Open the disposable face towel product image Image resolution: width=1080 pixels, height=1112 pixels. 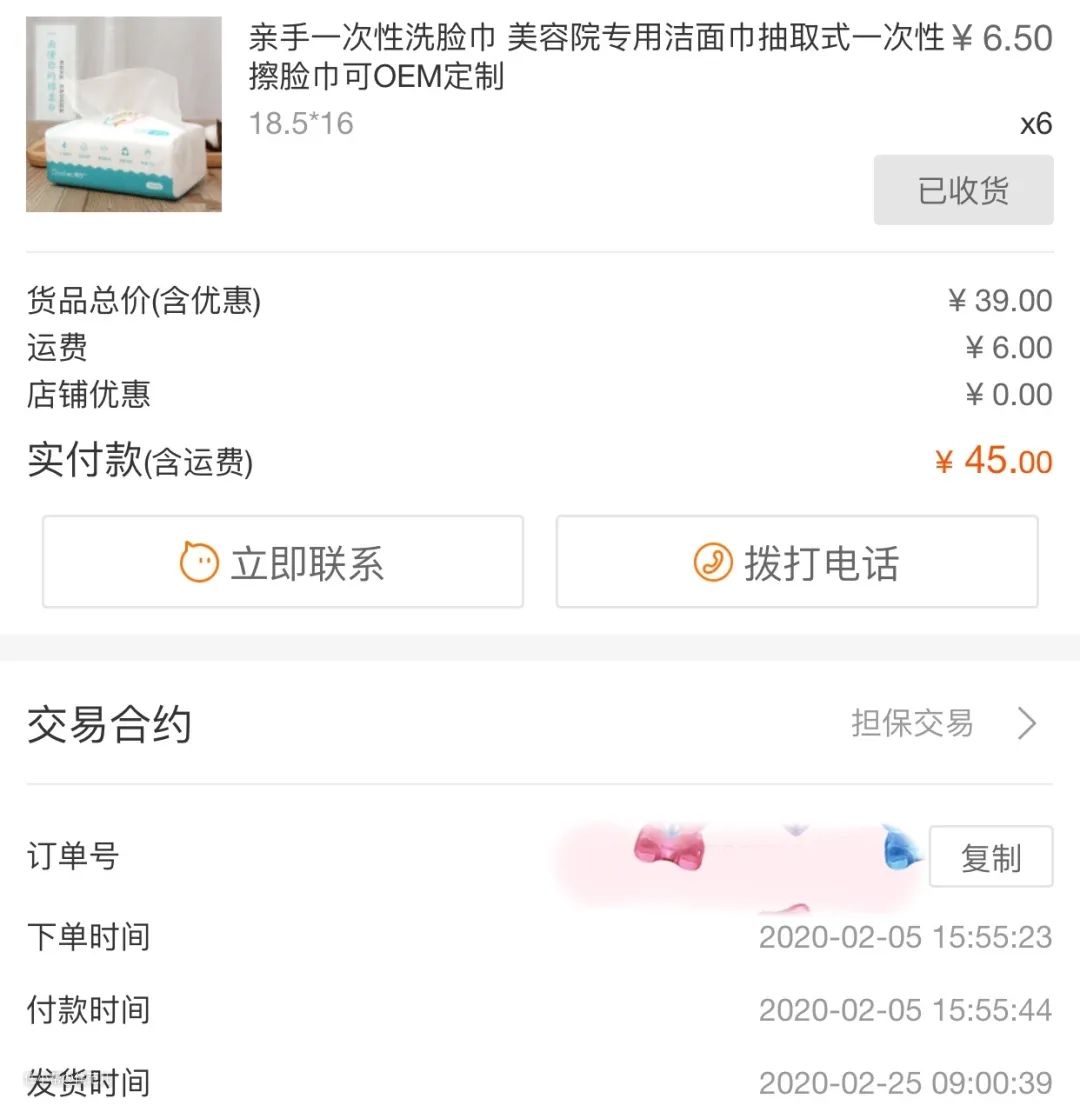(x=123, y=113)
